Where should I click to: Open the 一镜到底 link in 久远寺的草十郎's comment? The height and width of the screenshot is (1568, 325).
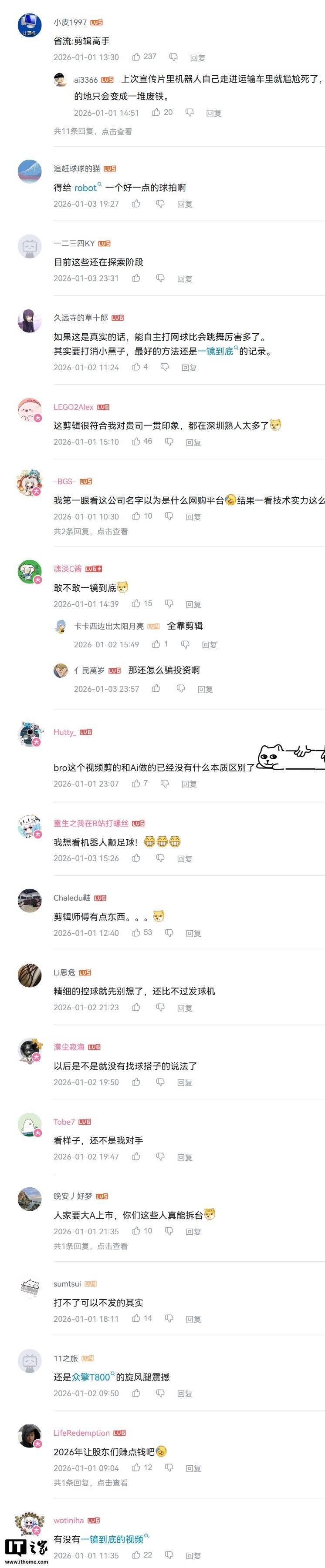coord(217,351)
